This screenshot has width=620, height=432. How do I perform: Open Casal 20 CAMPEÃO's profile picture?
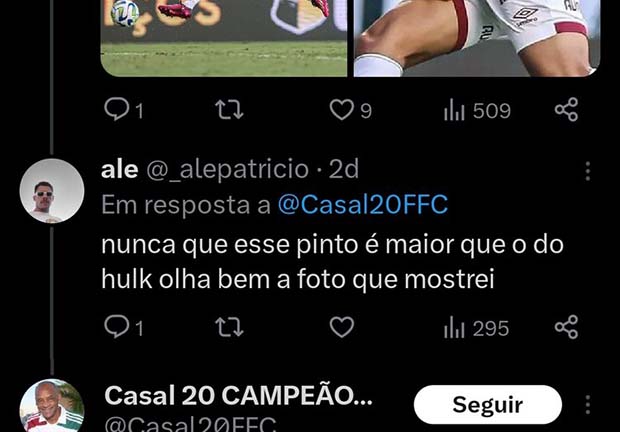pyautogui.click(x=52, y=408)
